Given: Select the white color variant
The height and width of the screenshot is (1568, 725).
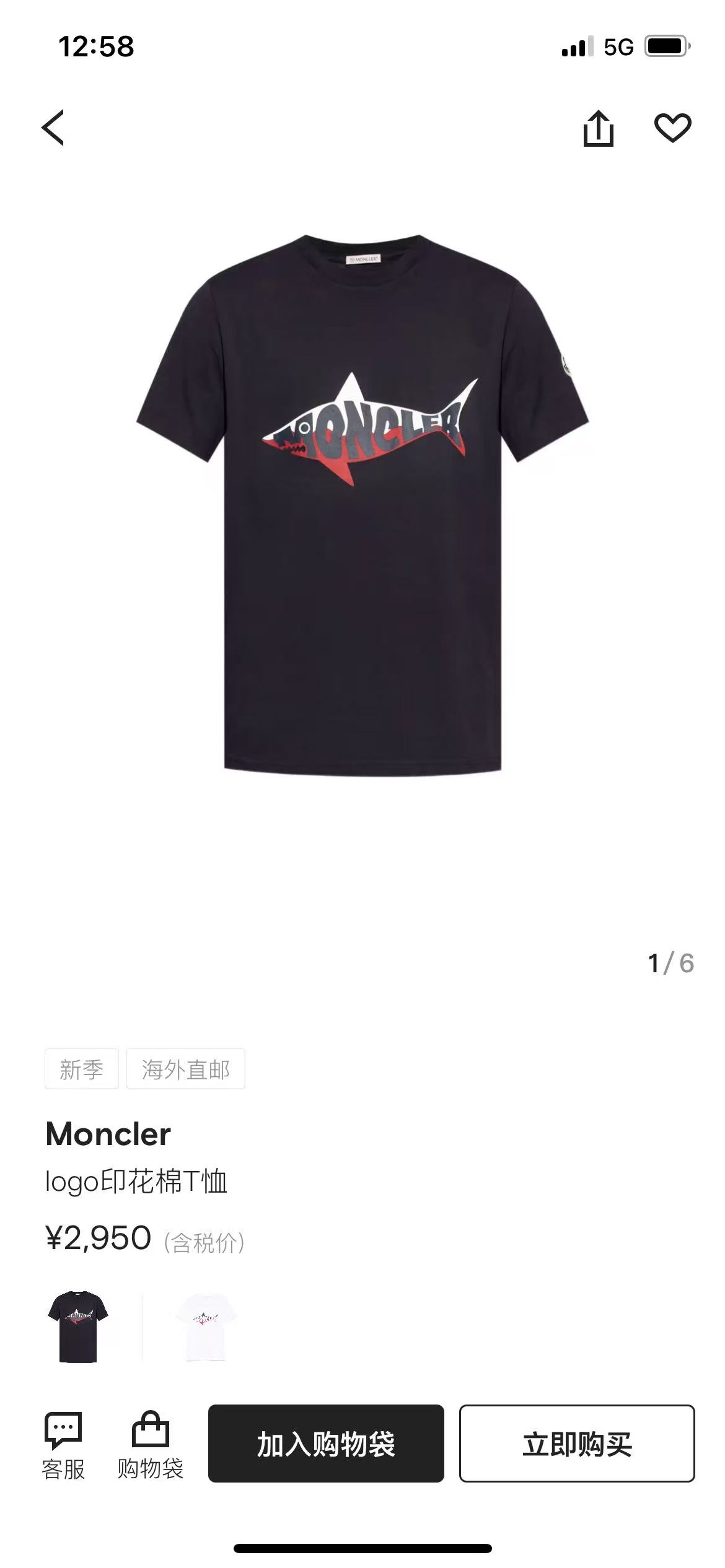Looking at the screenshot, I should 206,1326.
